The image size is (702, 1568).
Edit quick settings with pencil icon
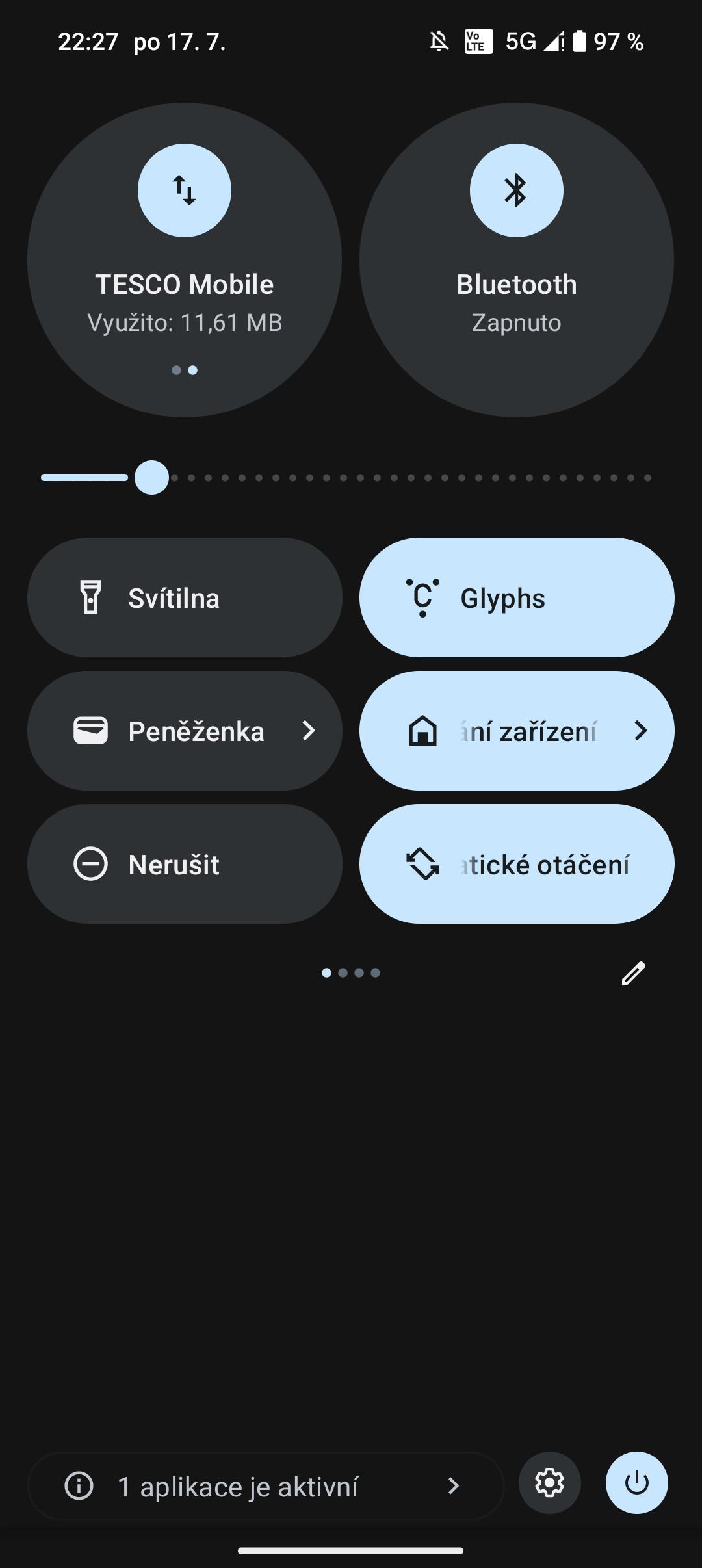click(633, 973)
